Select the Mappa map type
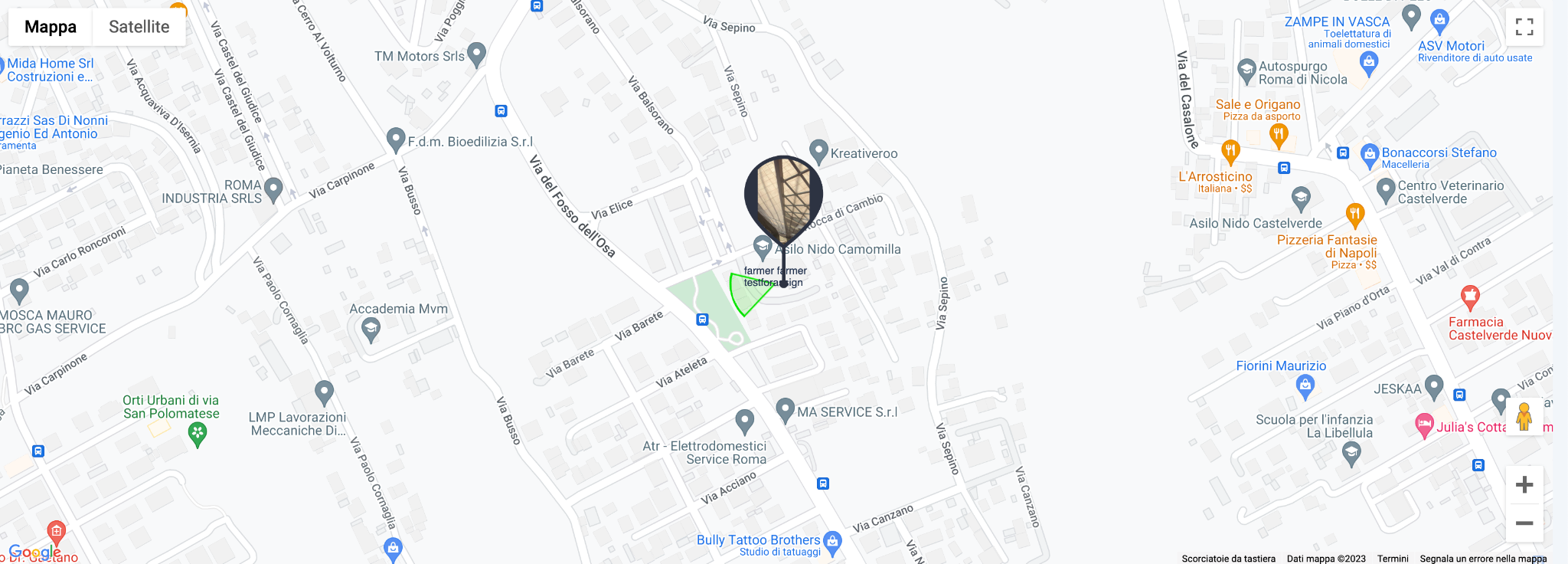Viewport: 1568px width, 564px height. (51, 27)
